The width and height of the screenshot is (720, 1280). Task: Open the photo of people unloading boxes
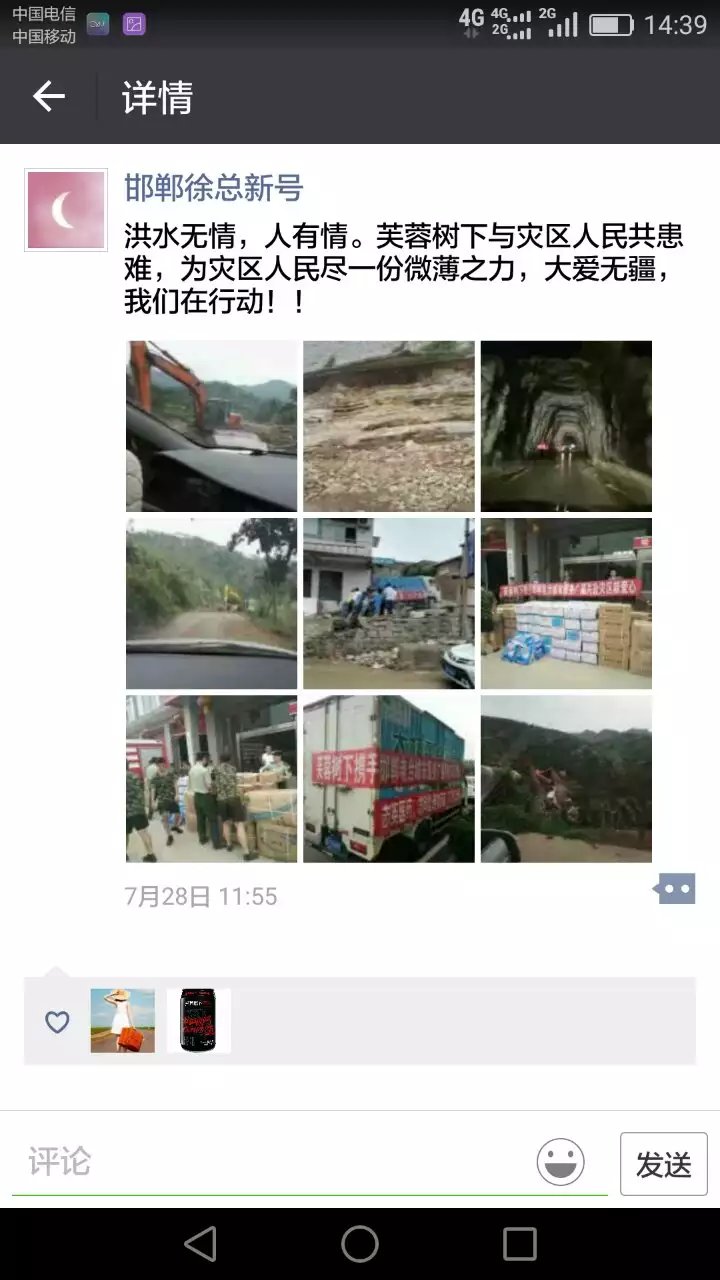pyautogui.click(x=212, y=779)
